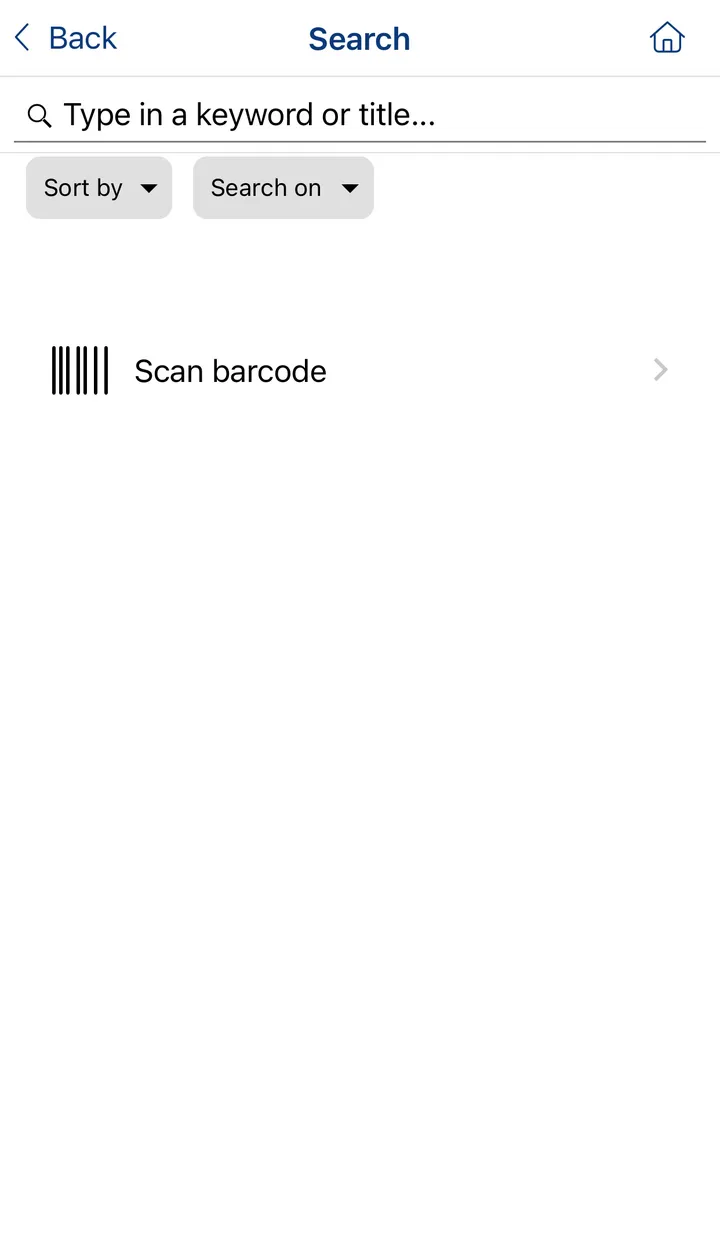720x1245 pixels.
Task: Expand the Search on dropdown
Action: 283,188
